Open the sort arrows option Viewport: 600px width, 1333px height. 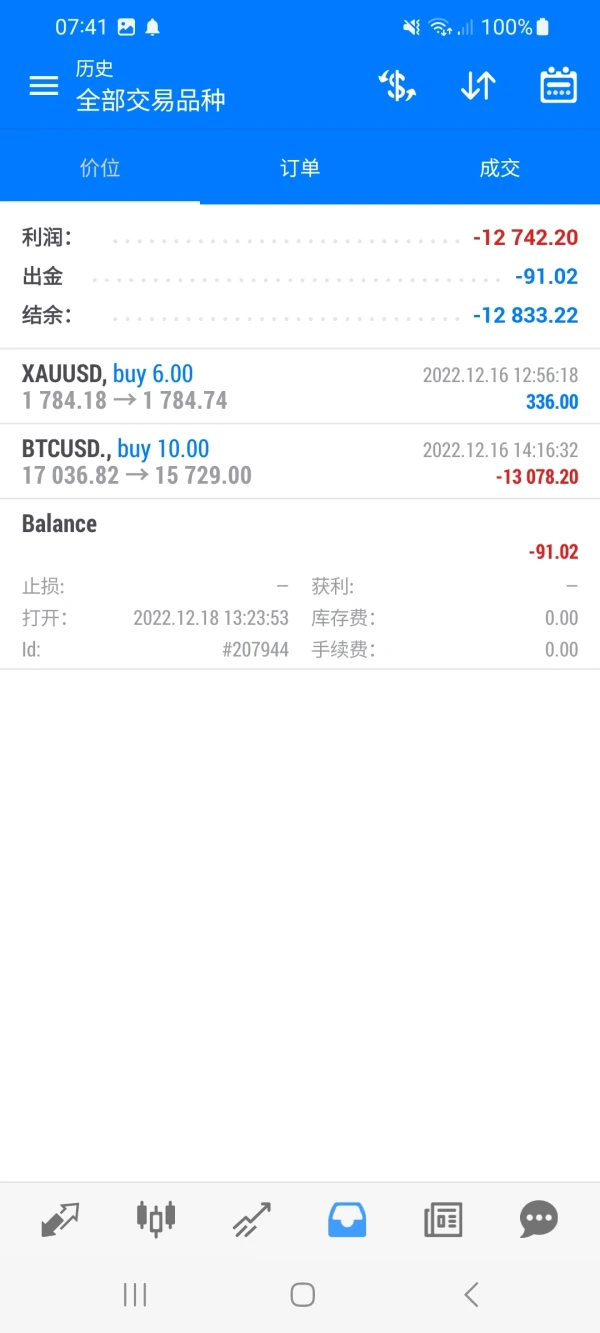point(478,86)
